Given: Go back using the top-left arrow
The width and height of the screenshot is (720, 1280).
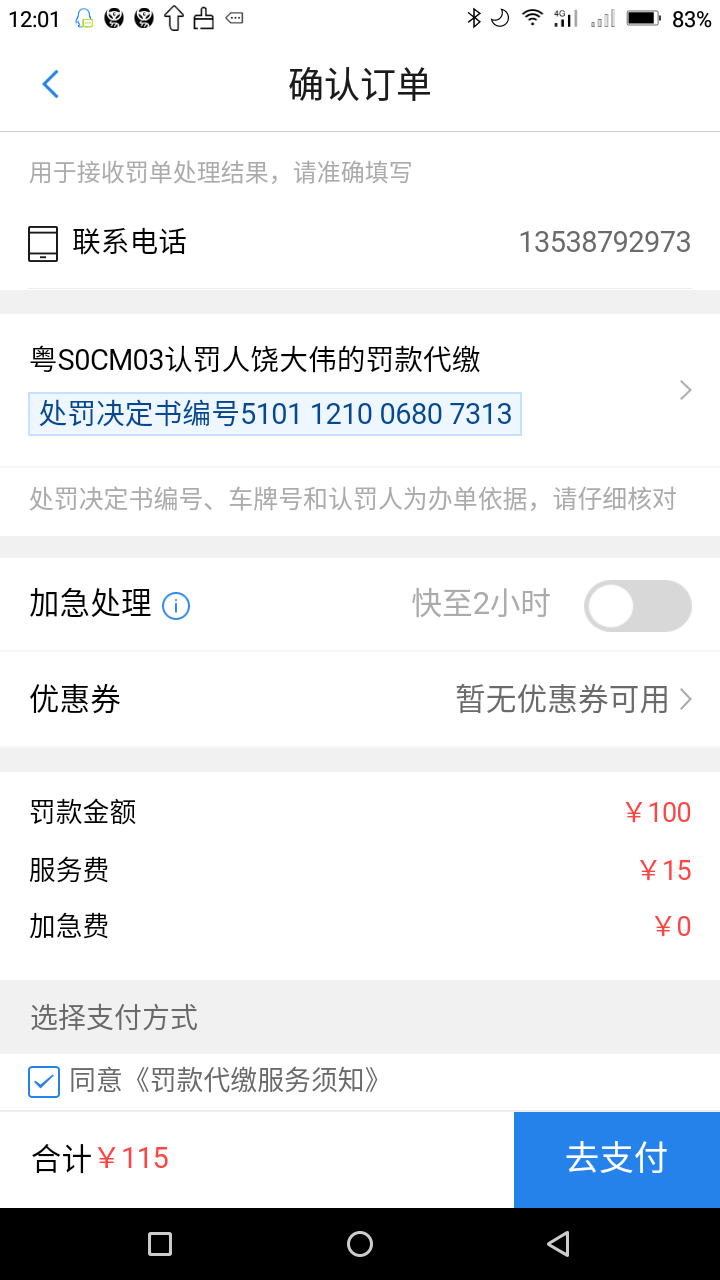Looking at the screenshot, I should (51, 85).
